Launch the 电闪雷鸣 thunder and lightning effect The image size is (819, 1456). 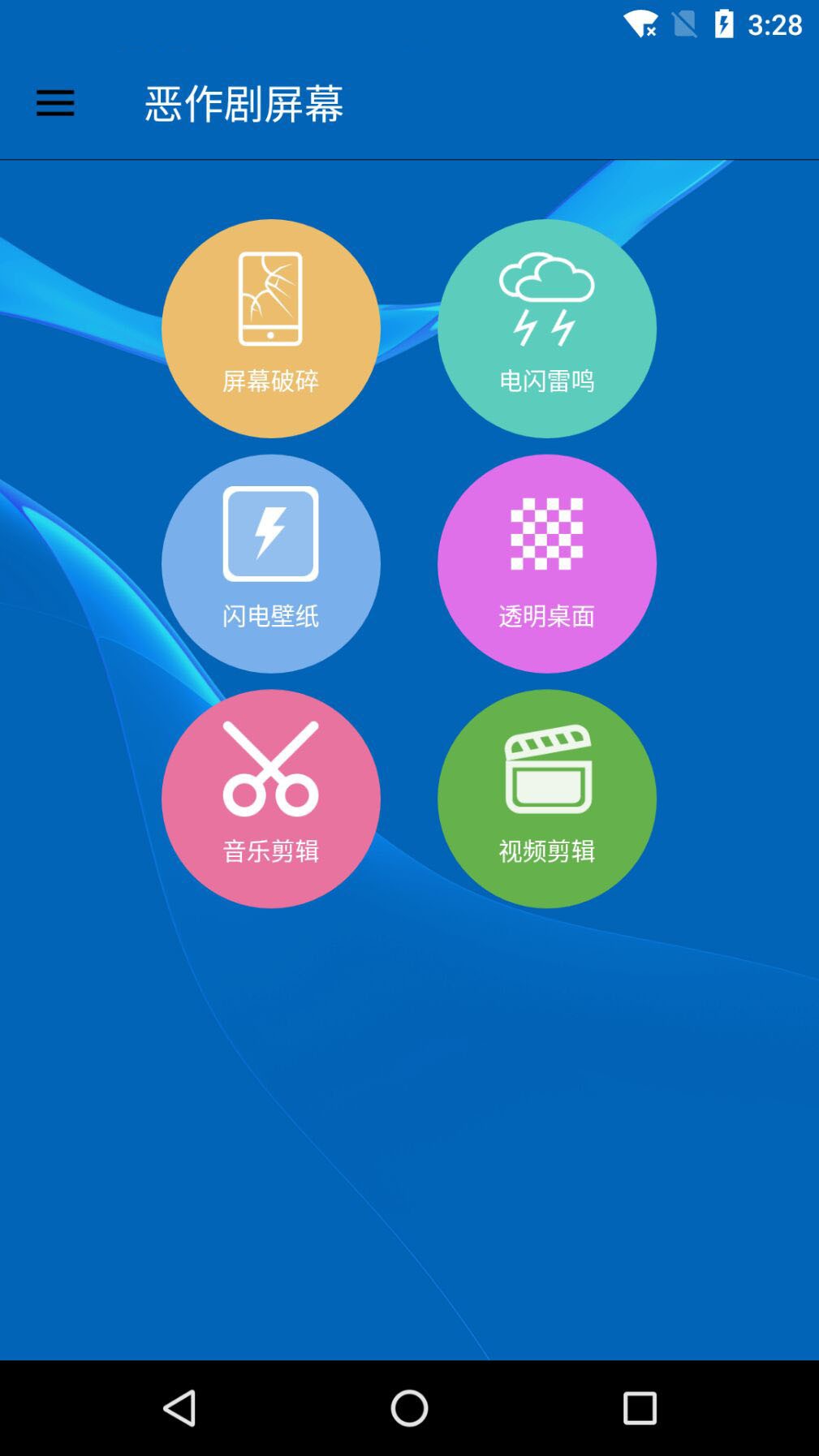(546, 329)
